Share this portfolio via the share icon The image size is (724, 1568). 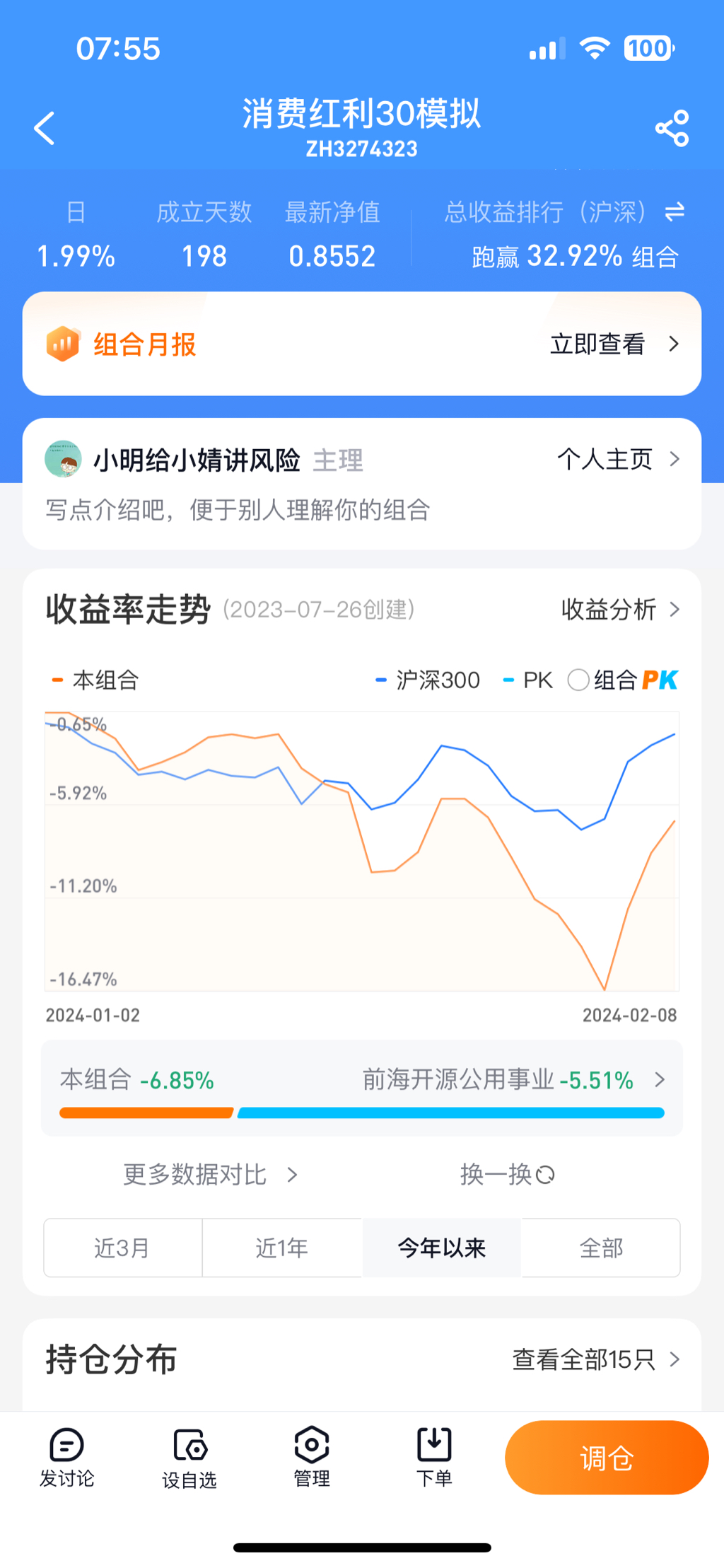tap(672, 129)
